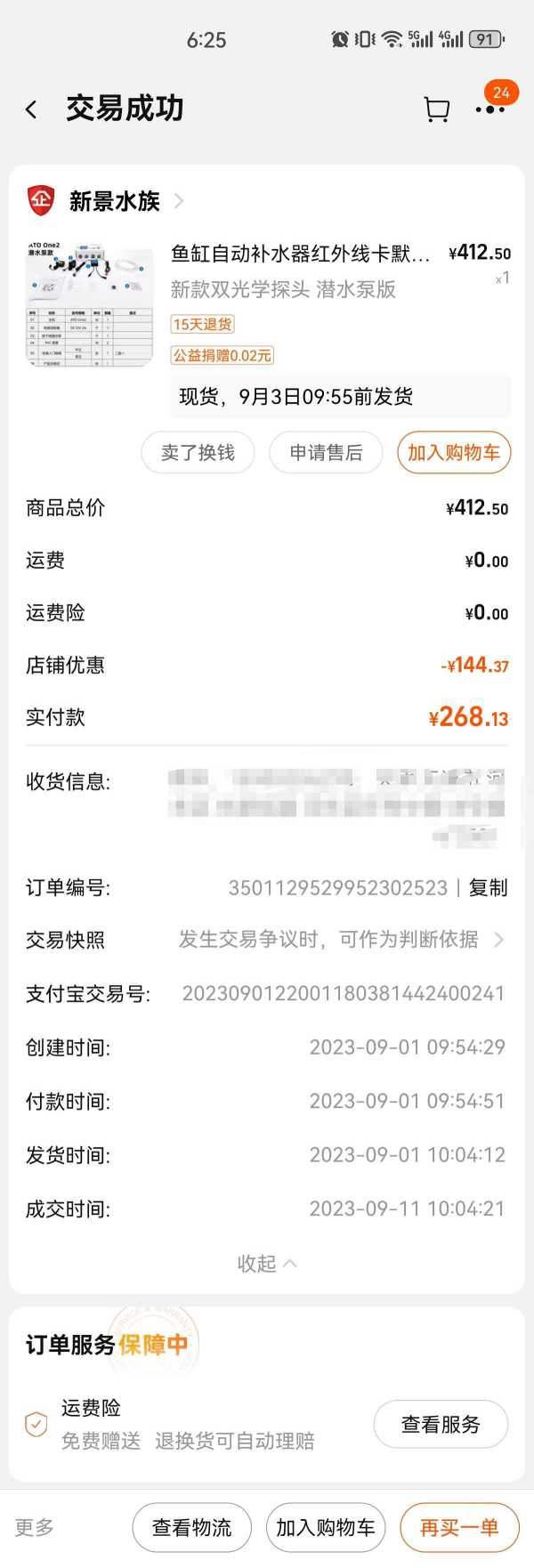This screenshot has height=1568, width=534.
Task: Tap 加入购物车 under the product
Action: (453, 453)
